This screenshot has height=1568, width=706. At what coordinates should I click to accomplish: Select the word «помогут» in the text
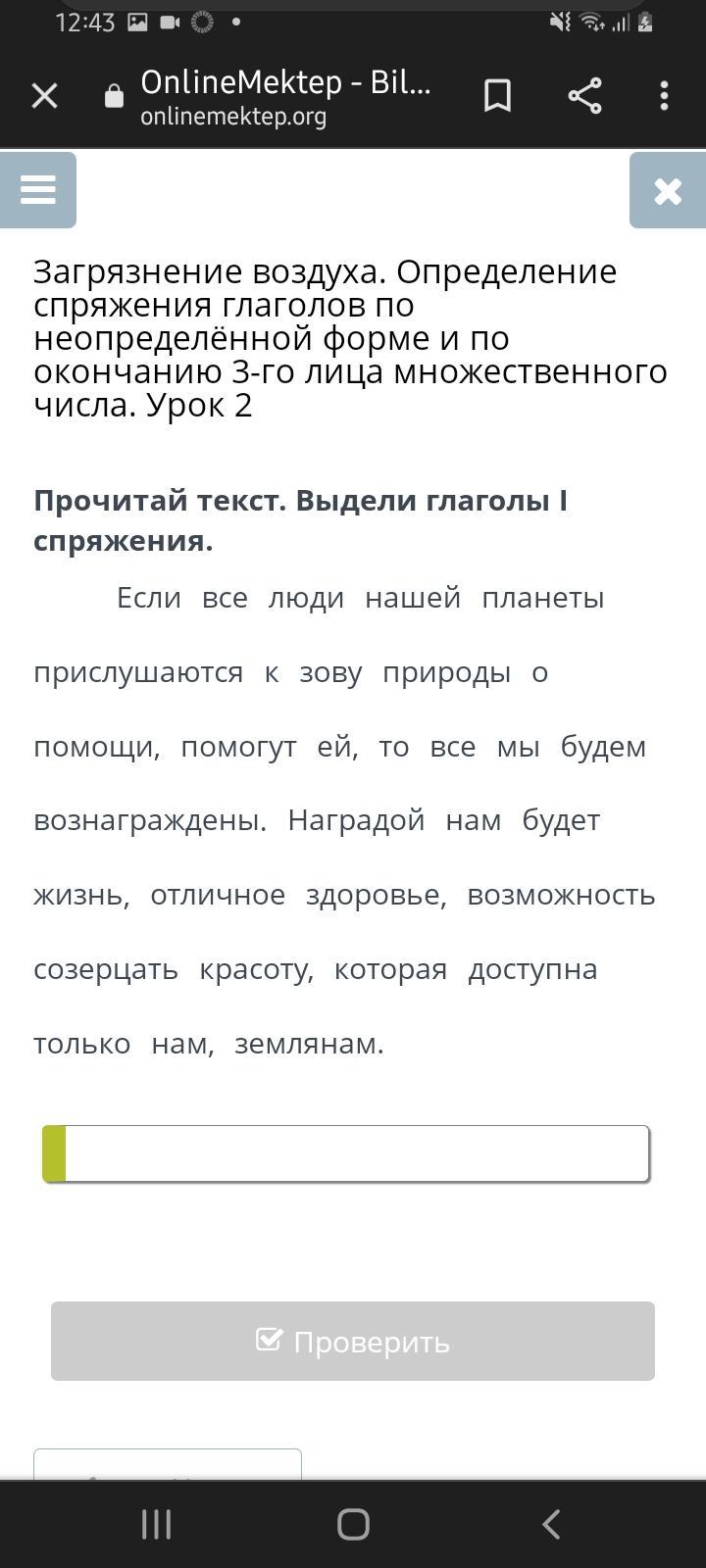click(238, 747)
